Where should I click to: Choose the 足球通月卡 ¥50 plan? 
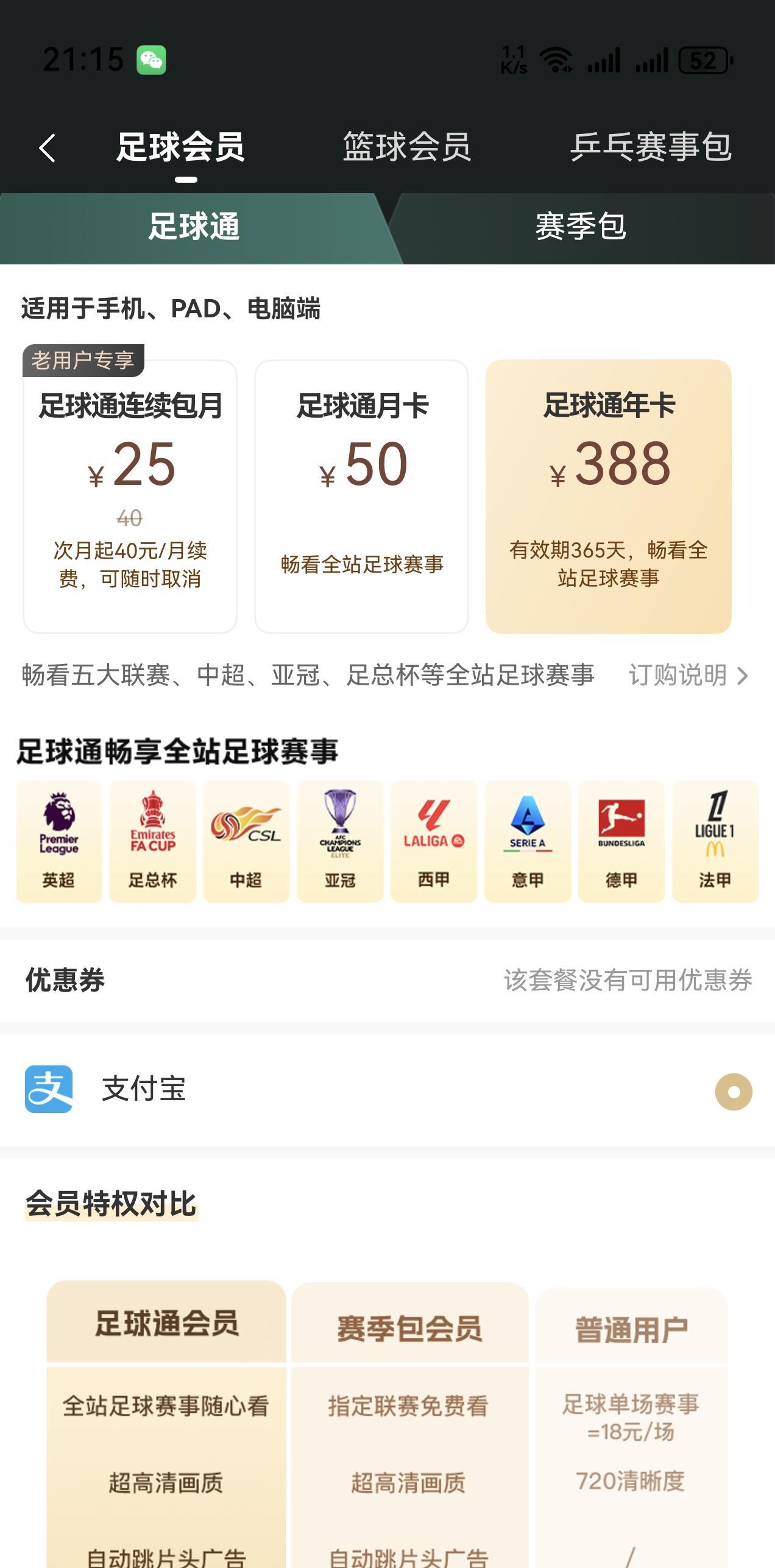click(x=361, y=496)
